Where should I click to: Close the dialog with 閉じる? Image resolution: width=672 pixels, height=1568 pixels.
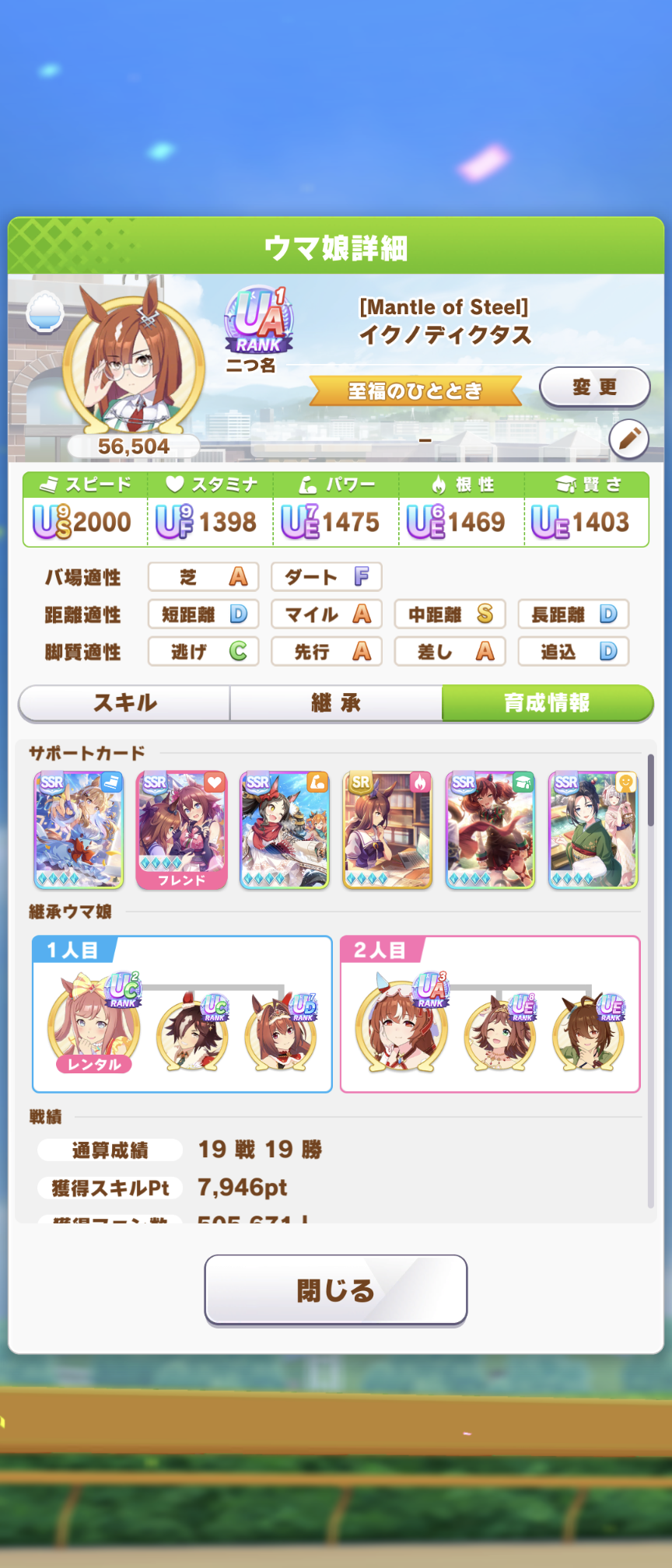(x=336, y=1290)
